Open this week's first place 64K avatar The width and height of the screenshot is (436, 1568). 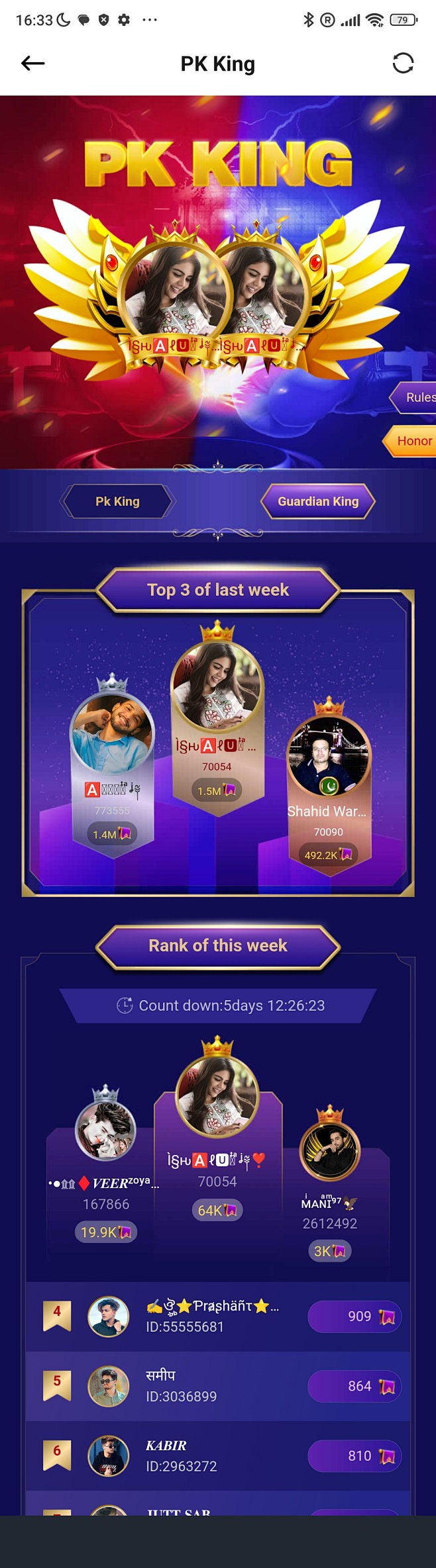(x=217, y=1095)
